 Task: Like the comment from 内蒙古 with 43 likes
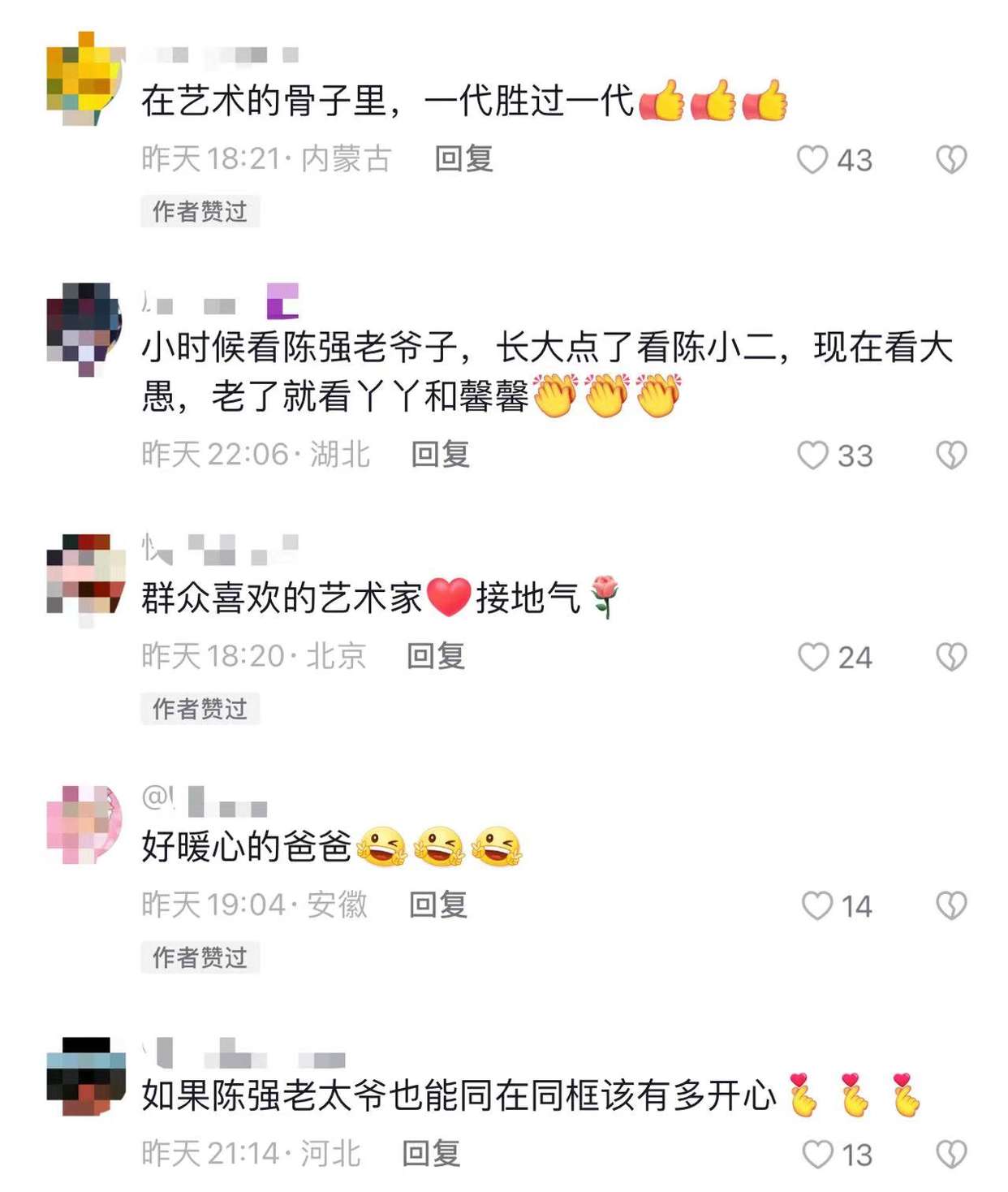(812, 159)
